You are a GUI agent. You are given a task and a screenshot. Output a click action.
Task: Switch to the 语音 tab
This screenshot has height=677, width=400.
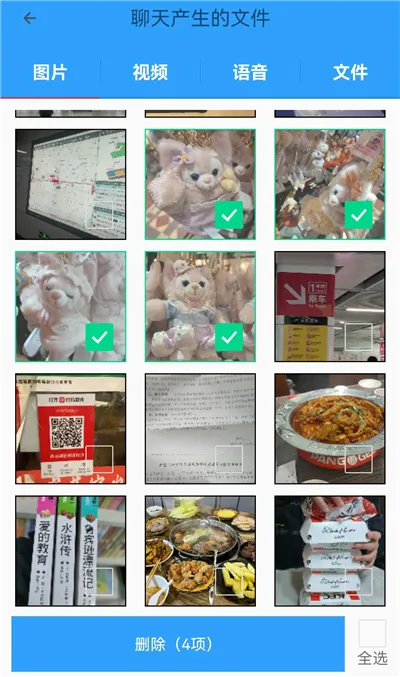pyautogui.click(x=250, y=72)
